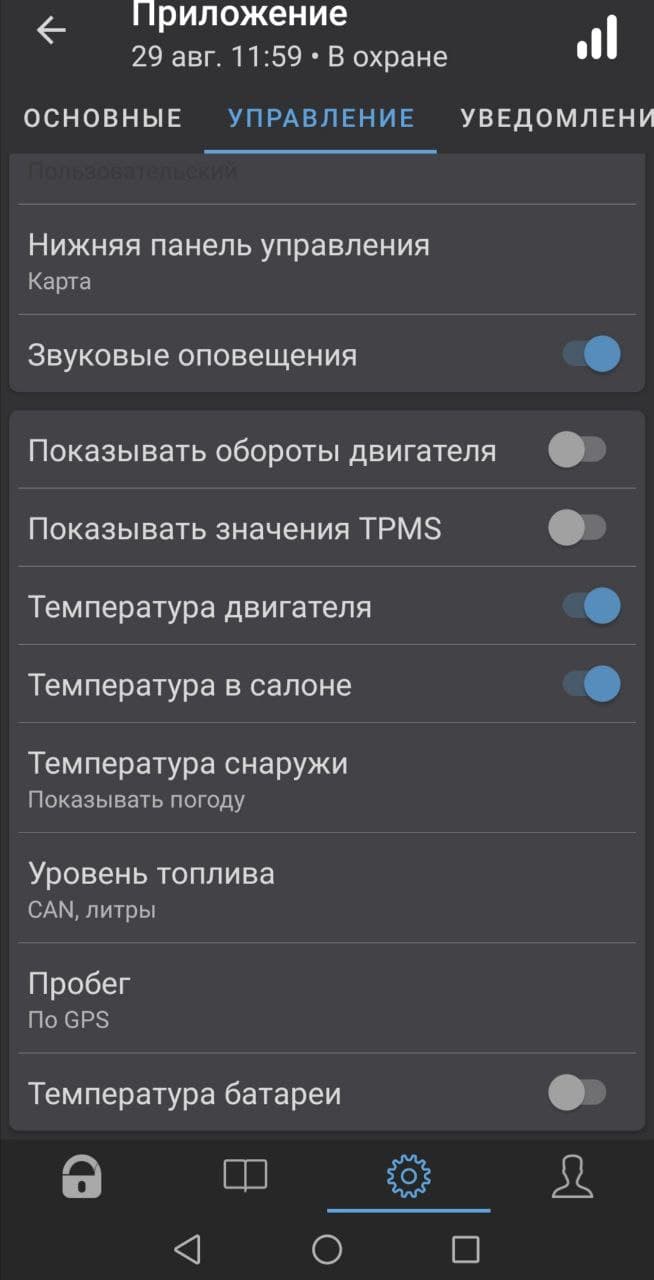Image resolution: width=654 pixels, height=1280 pixels.
Task: Switch to the Основные tab
Action: tap(103, 118)
